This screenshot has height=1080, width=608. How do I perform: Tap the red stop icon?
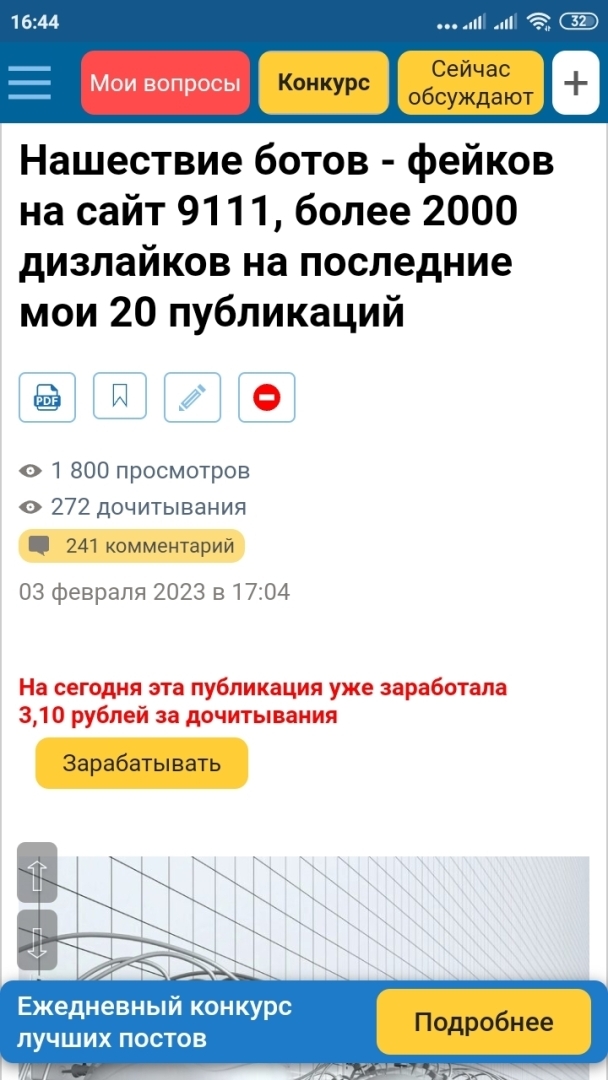click(x=266, y=398)
